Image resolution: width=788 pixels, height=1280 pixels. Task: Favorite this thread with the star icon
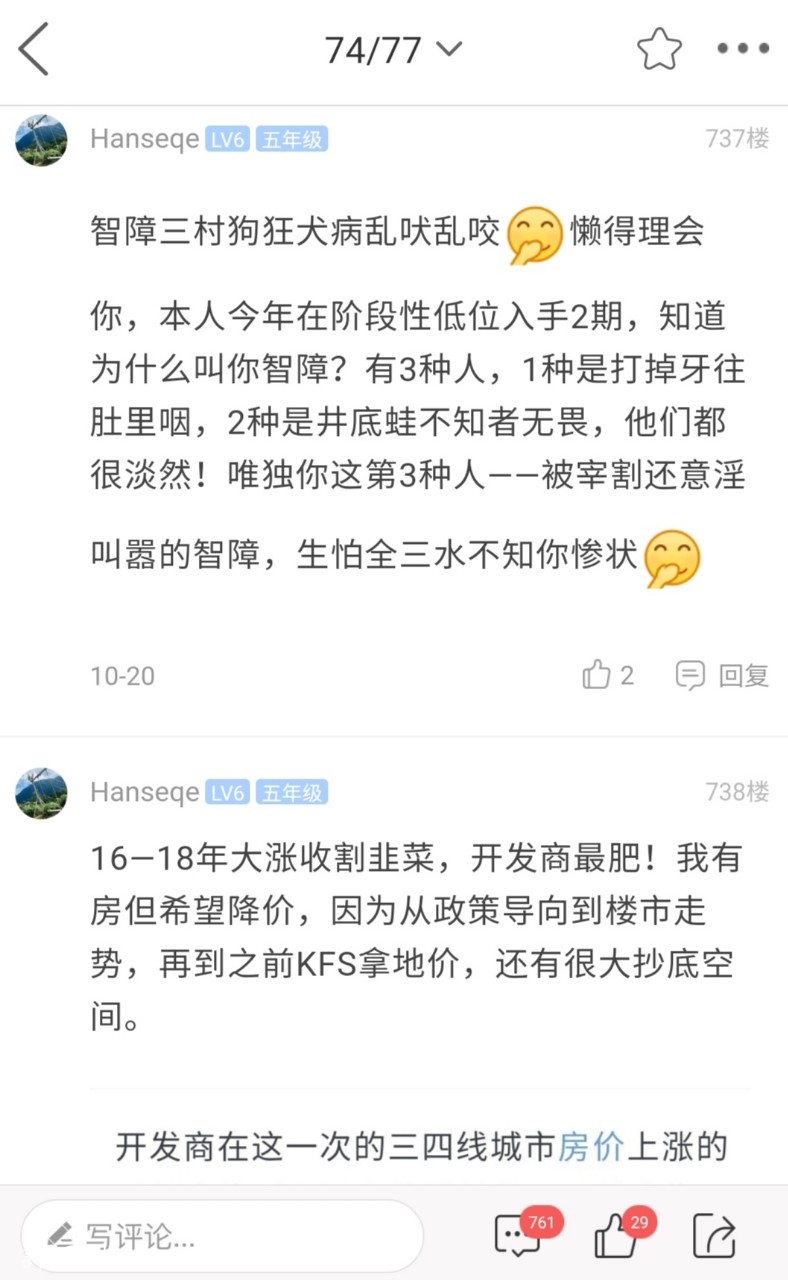click(x=659, y=50)
